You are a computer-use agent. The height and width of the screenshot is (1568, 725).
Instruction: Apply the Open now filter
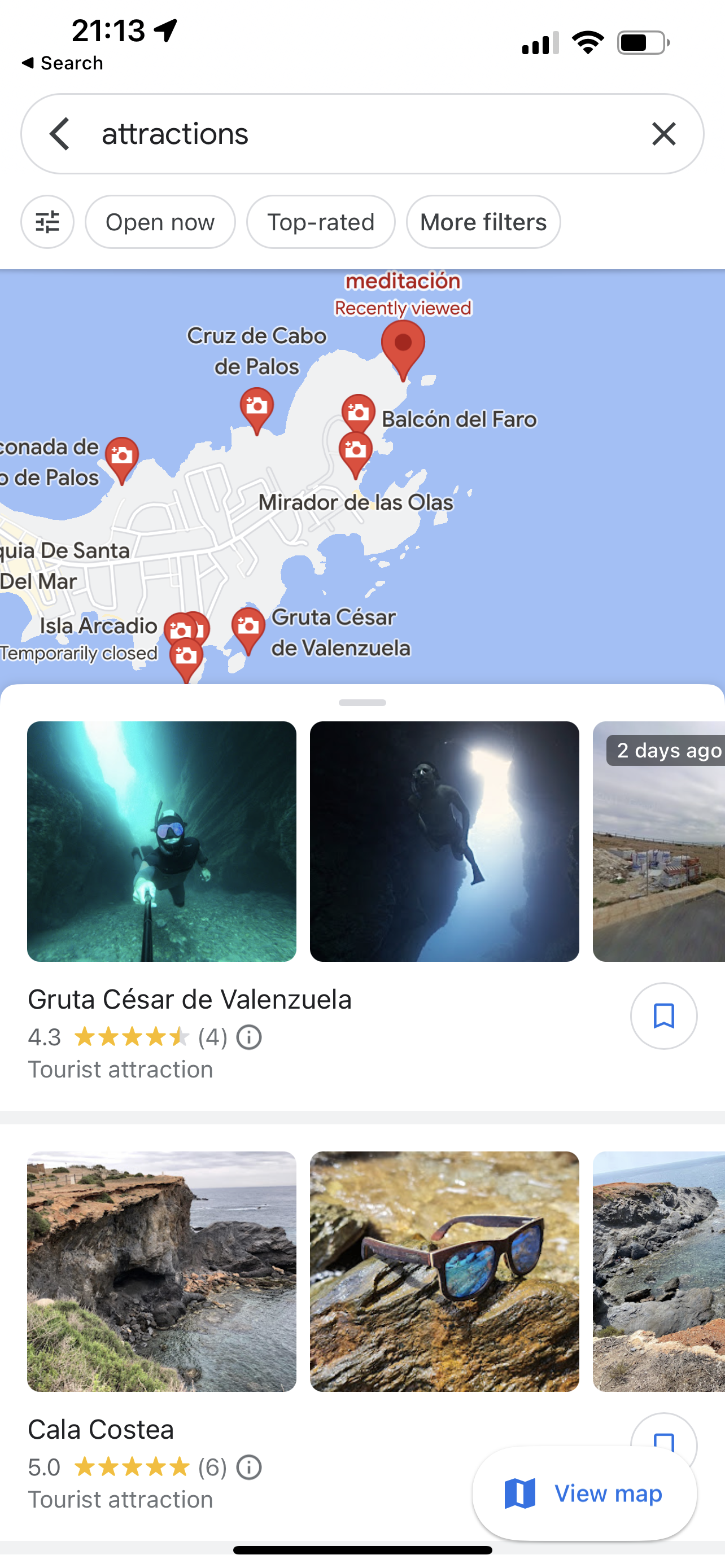[x=160, y=222]
